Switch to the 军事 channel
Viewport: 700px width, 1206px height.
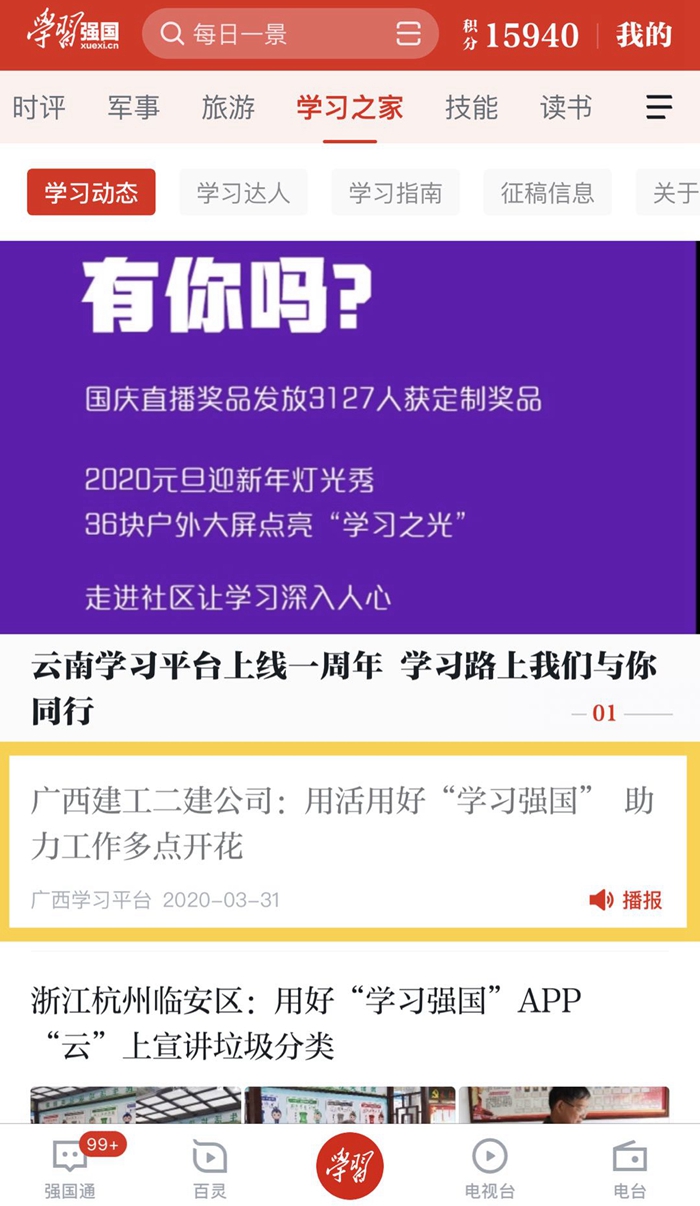pos(133,108)
